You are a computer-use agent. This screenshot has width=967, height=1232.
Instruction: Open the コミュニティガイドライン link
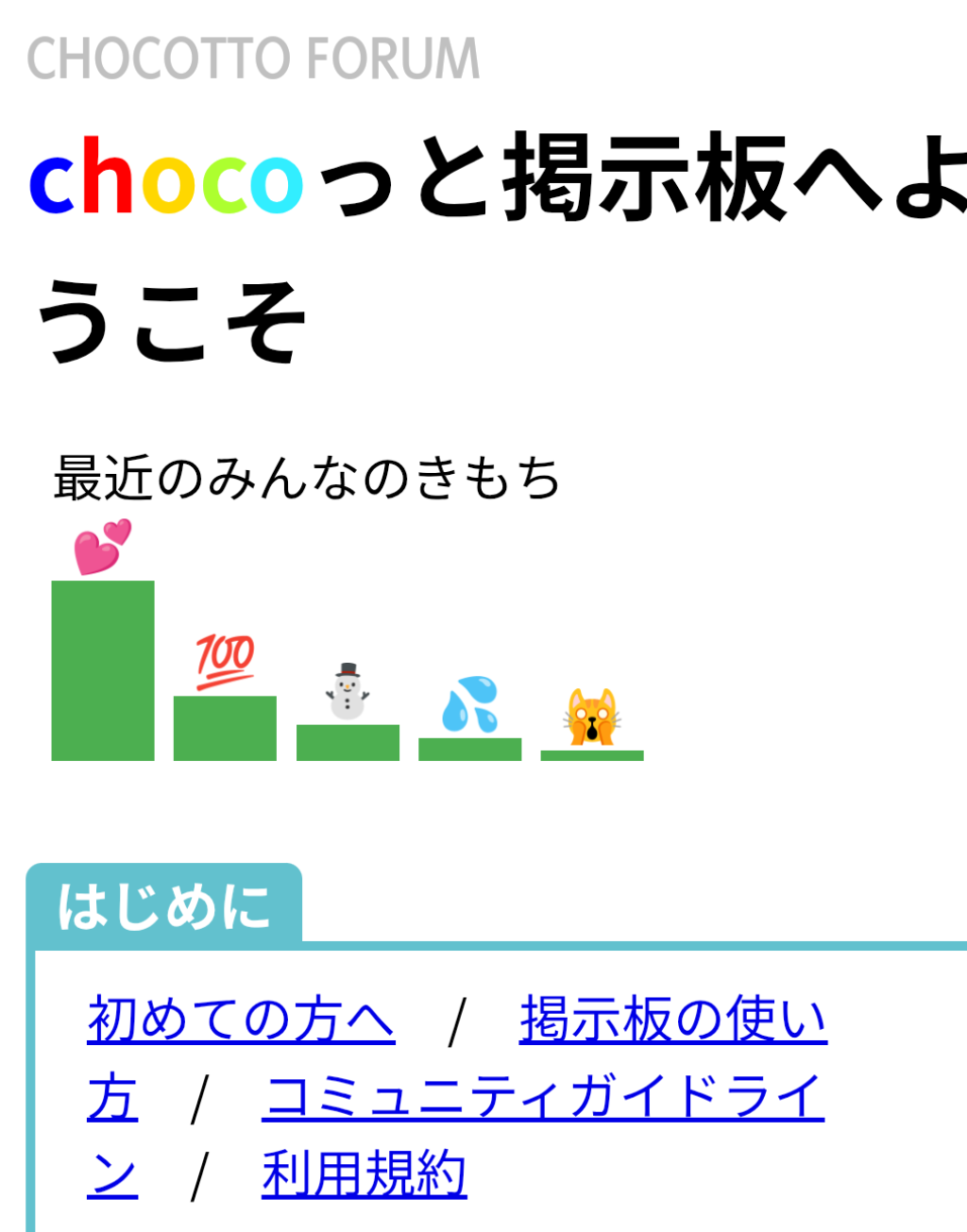[x=542, y=1097]
